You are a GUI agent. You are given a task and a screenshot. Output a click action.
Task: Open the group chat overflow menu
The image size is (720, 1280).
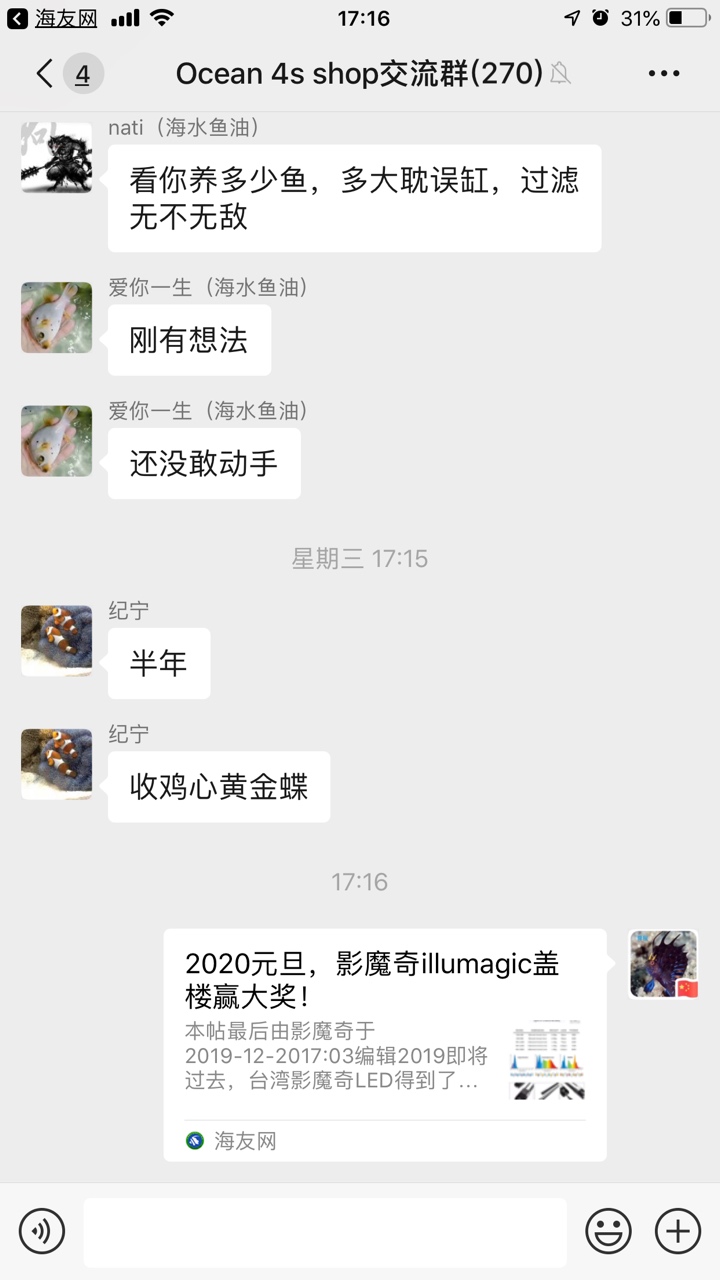(664, 73)
